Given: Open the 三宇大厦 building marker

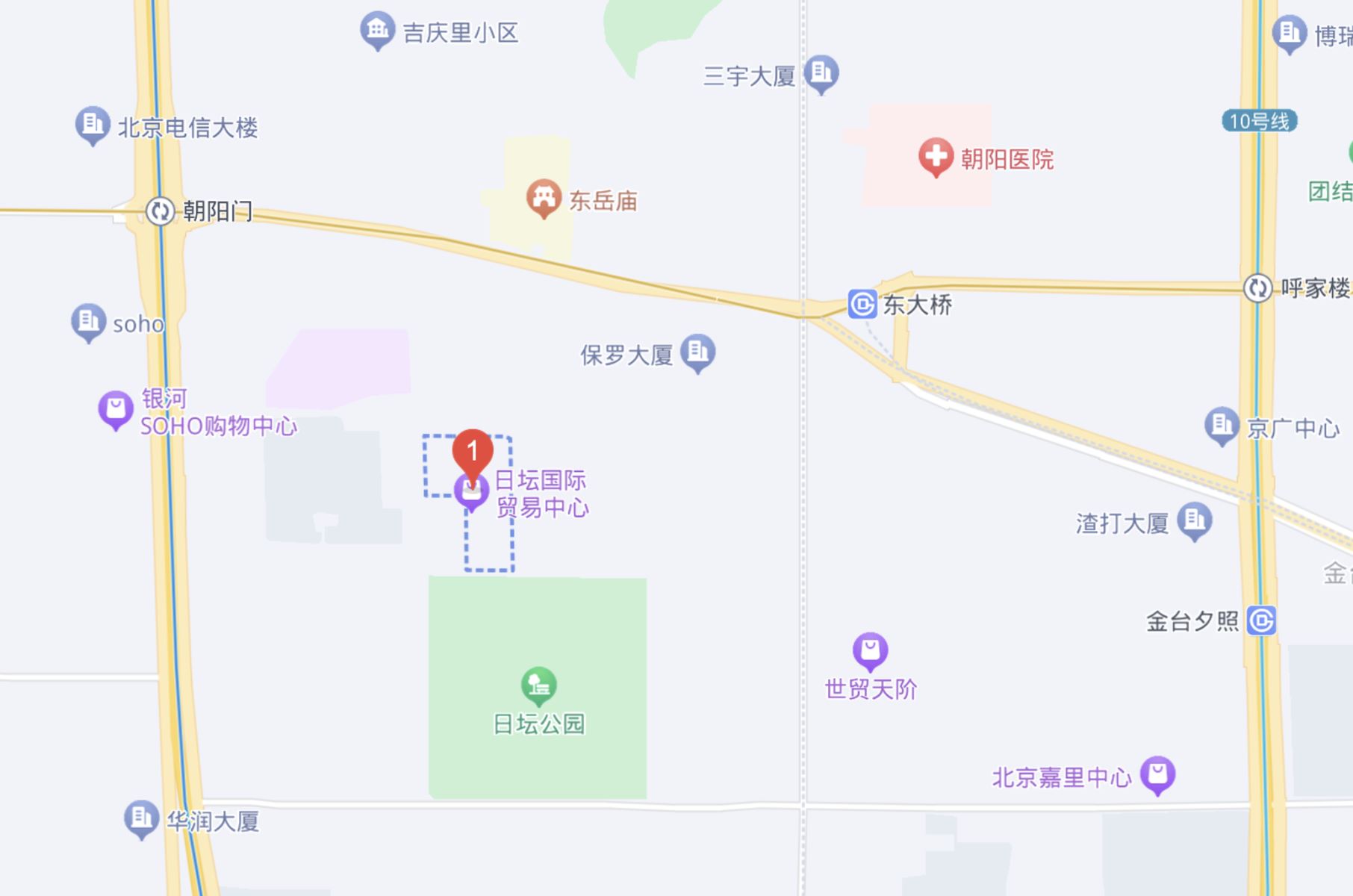Looking at the screenshot, I should click(821, 74).
